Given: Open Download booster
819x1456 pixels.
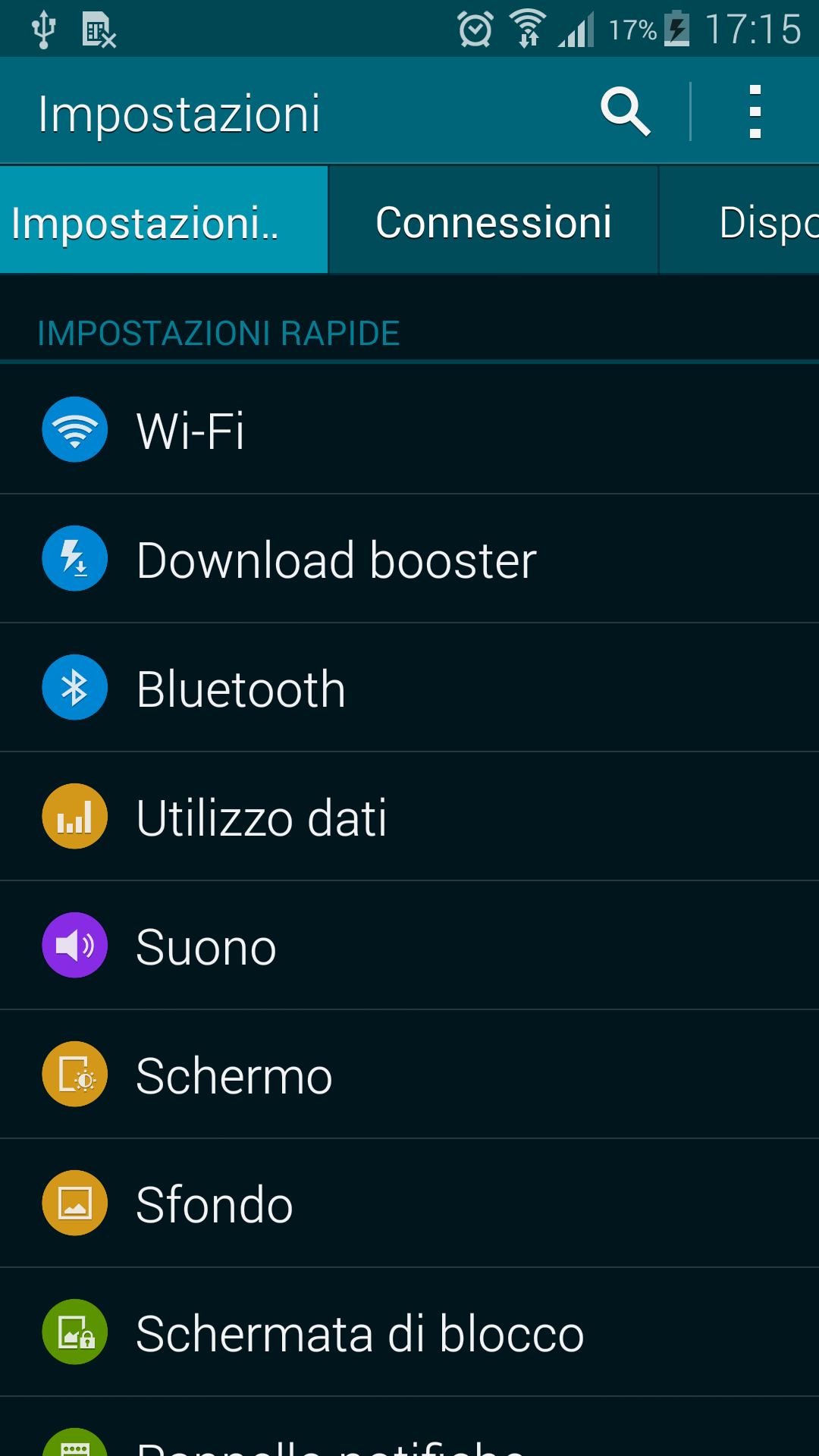Looking at the screenshot, I should click(x=409, y=559).
